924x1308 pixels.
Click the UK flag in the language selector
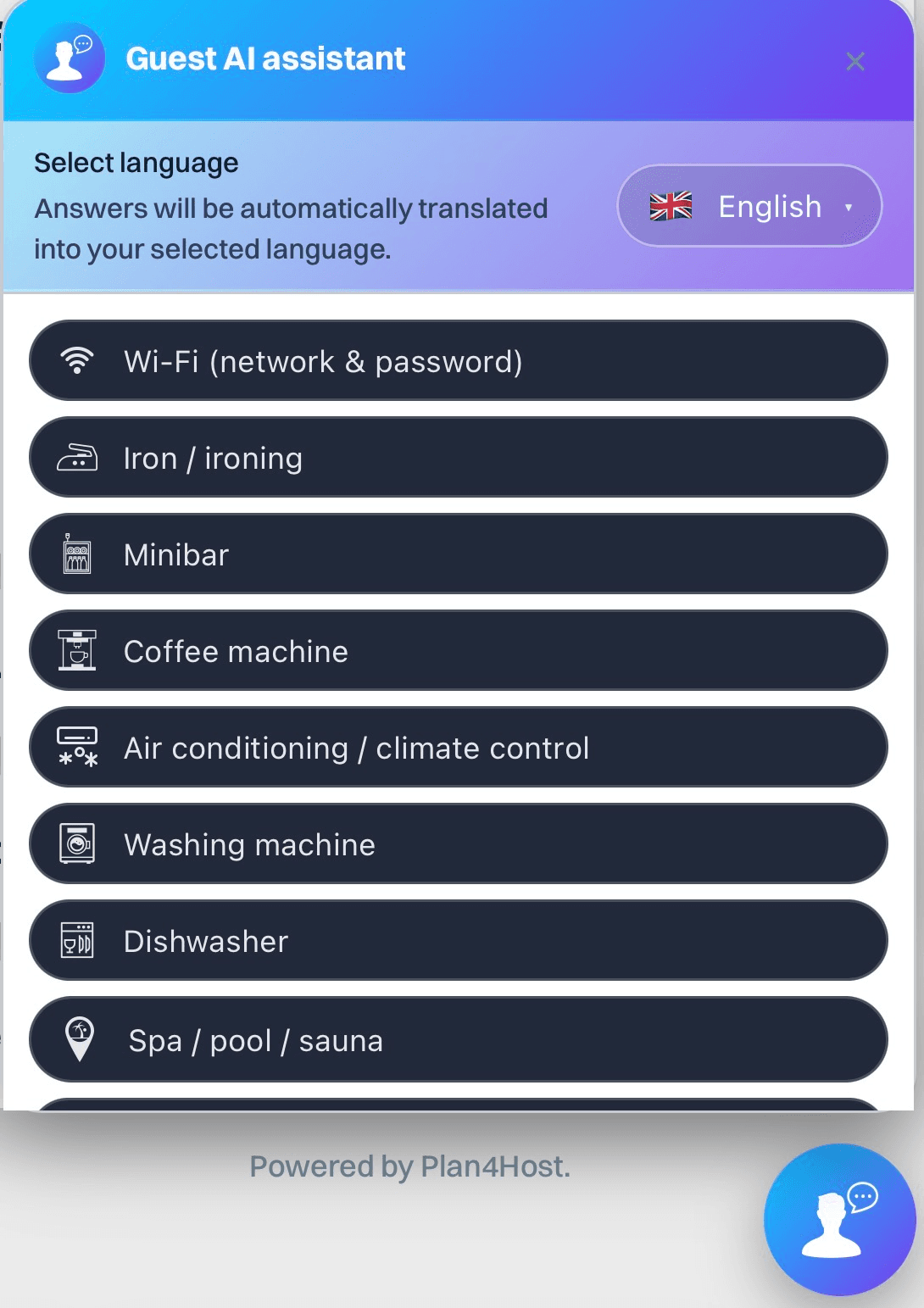[670, 205]
